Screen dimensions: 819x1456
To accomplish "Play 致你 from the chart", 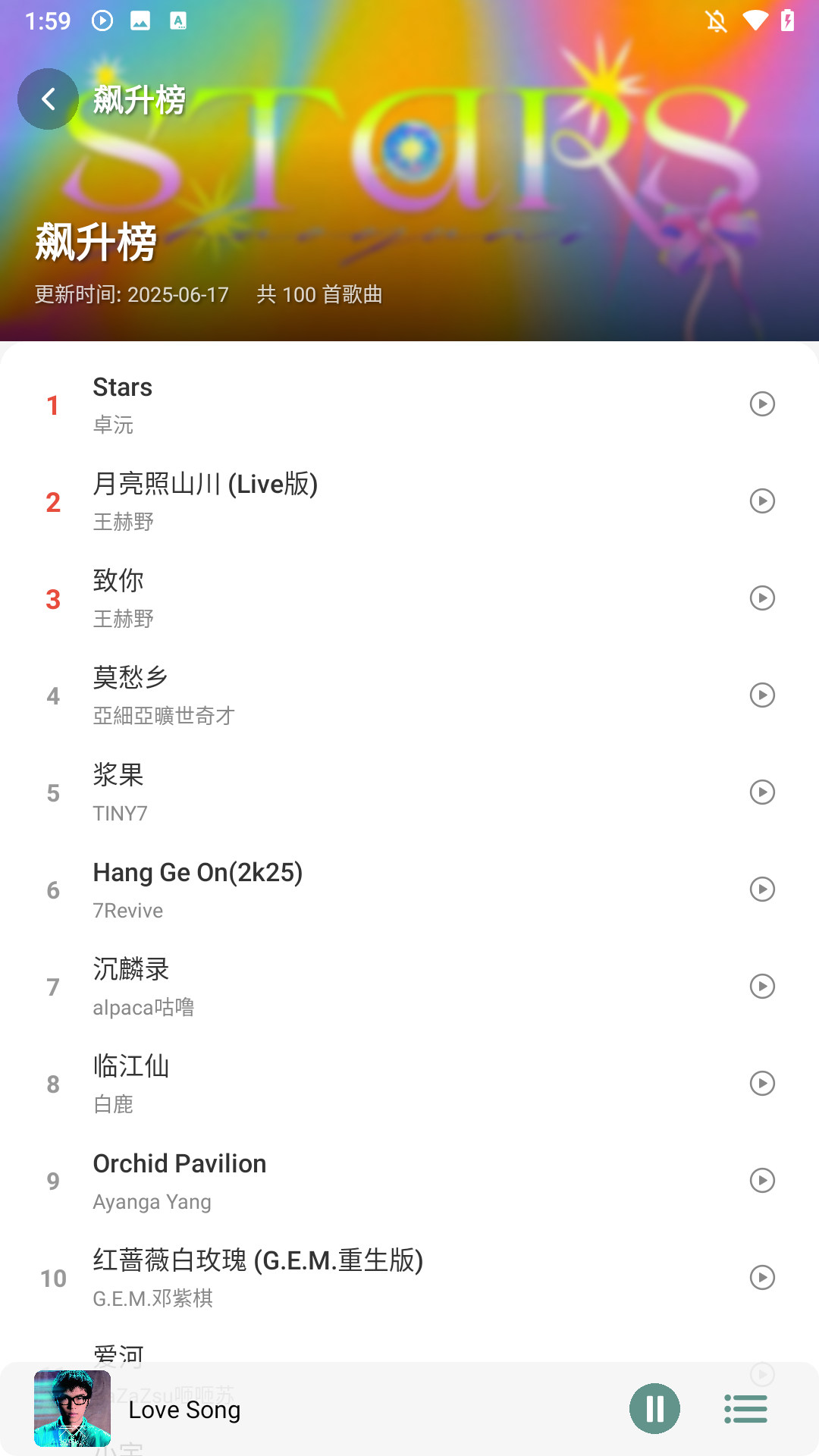I will tap(761, 598).
